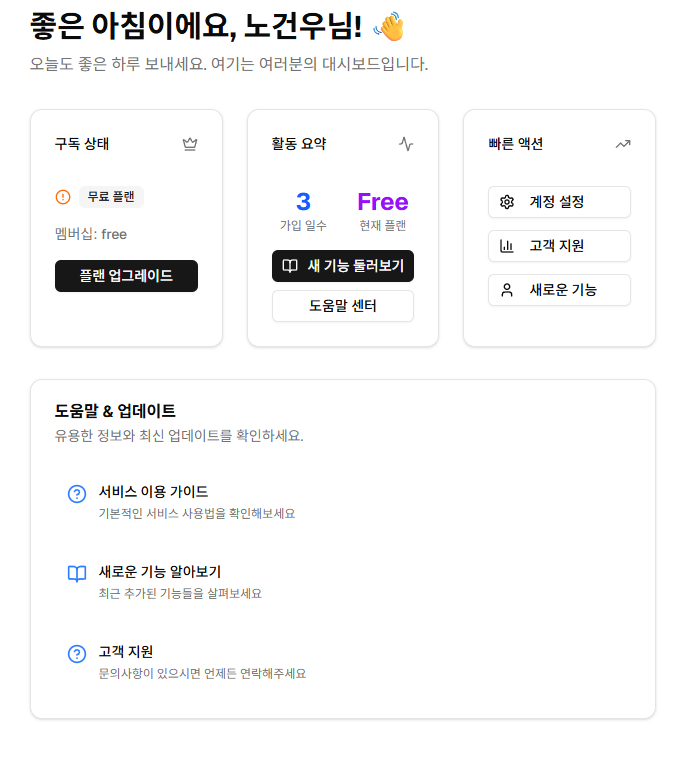빠른 액션의 새로운 기능 버튼 선택
Image resolution: width=698 pixels, height=765 pixels.
(x=559, y=290)
